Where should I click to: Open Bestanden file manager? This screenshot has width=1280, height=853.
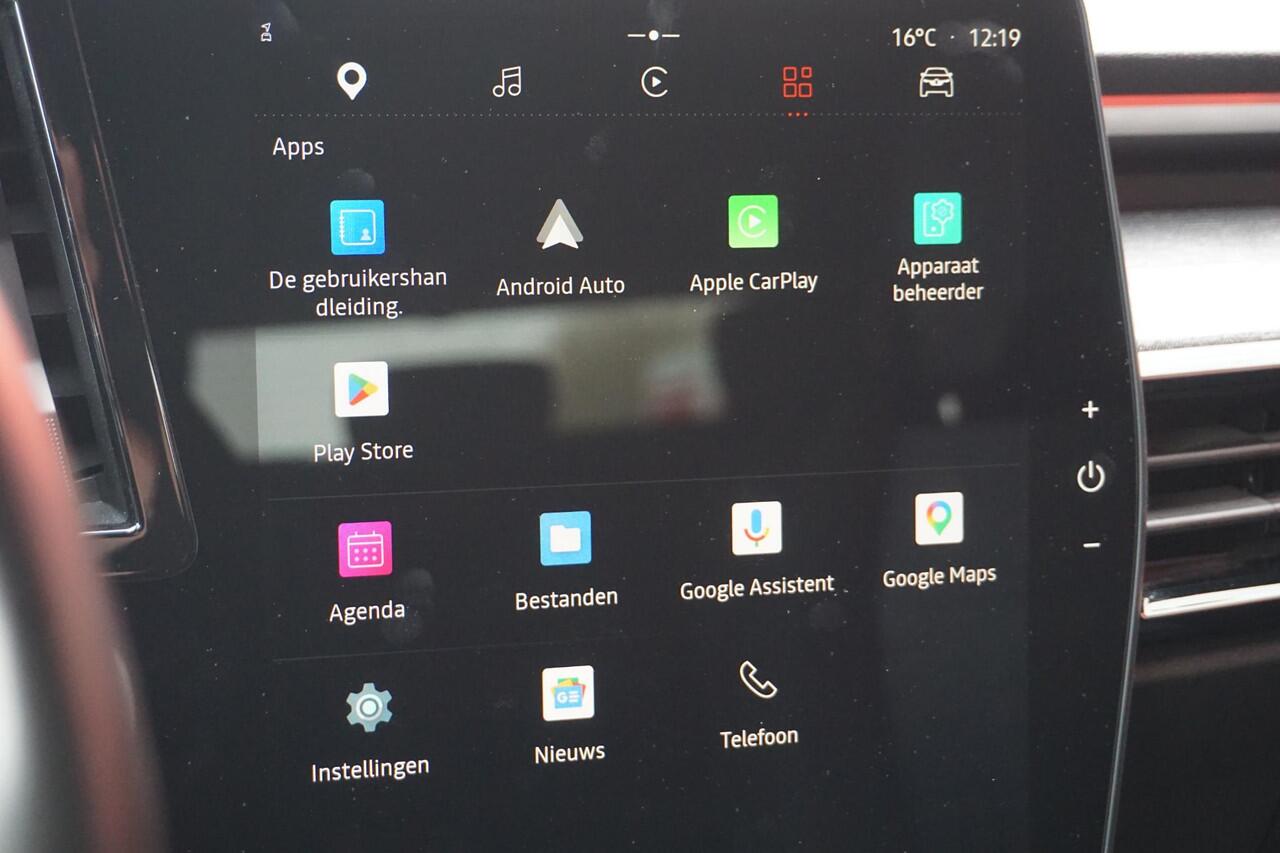coord(565,539)
